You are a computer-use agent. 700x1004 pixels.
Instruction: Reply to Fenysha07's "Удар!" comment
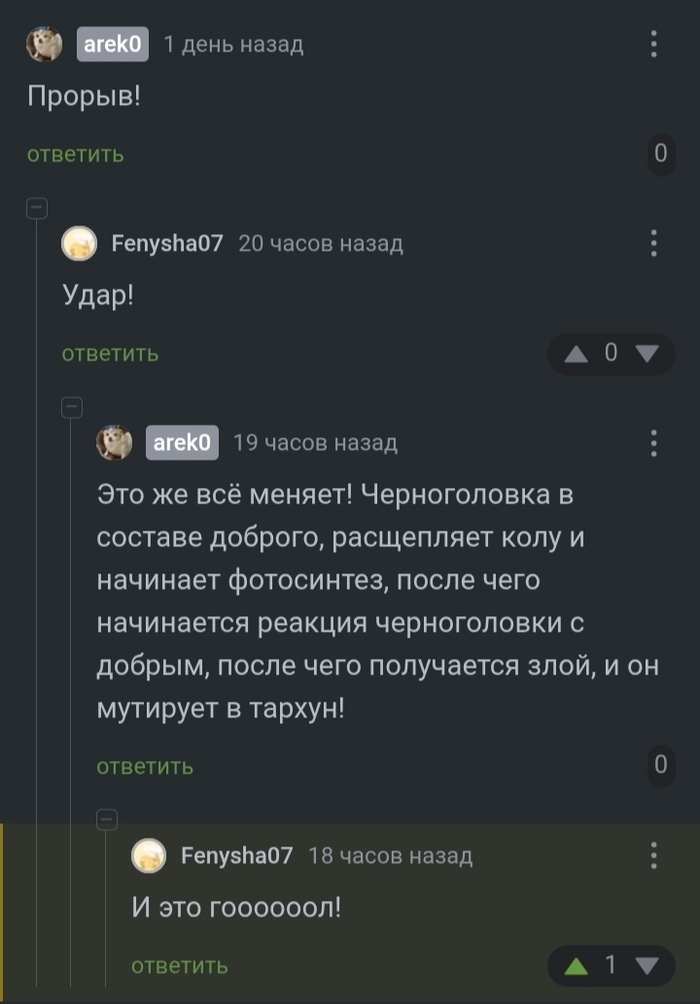tap(110, 353)
